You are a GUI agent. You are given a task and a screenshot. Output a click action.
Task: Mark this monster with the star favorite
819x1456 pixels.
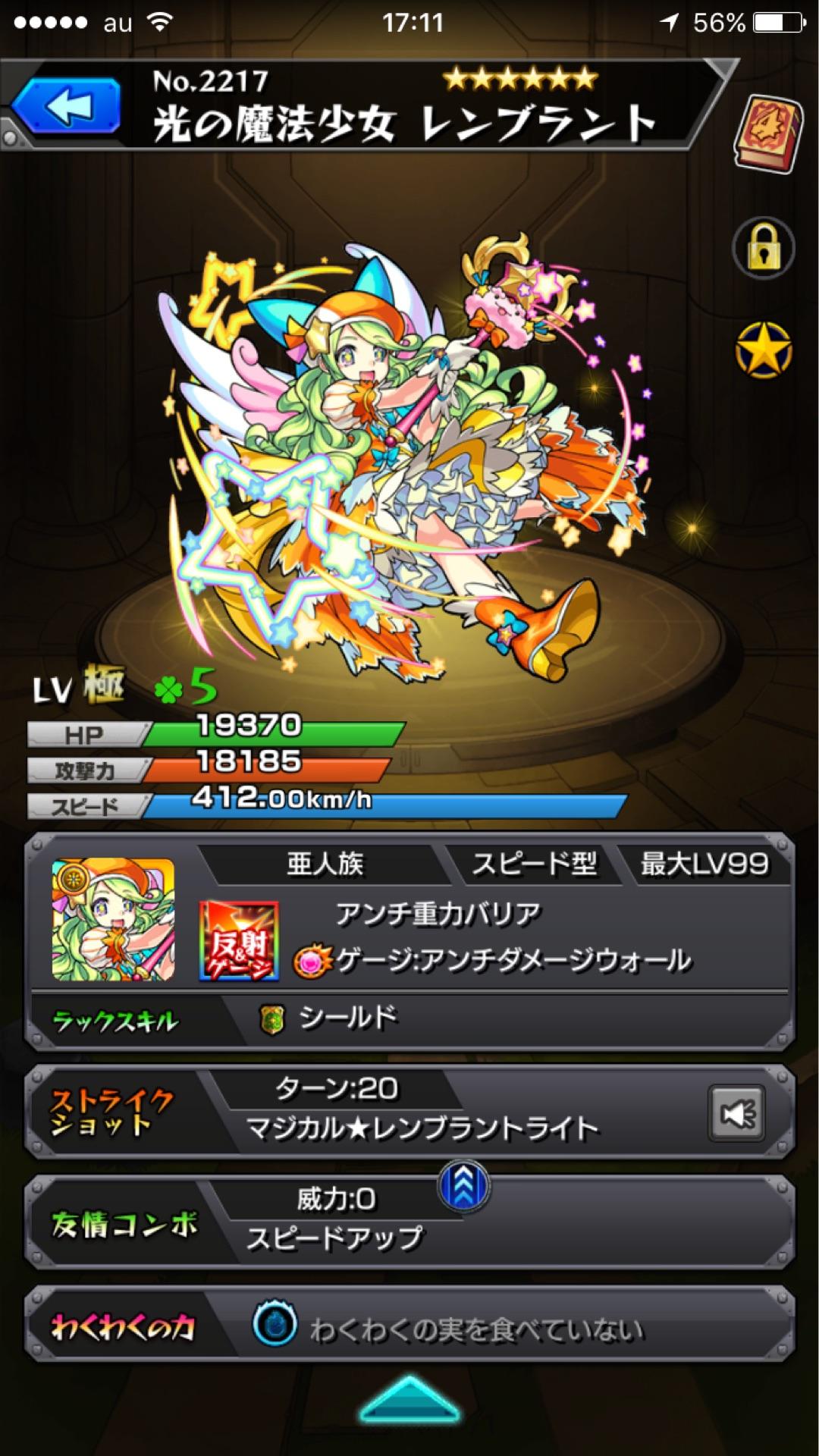(764, 350)
